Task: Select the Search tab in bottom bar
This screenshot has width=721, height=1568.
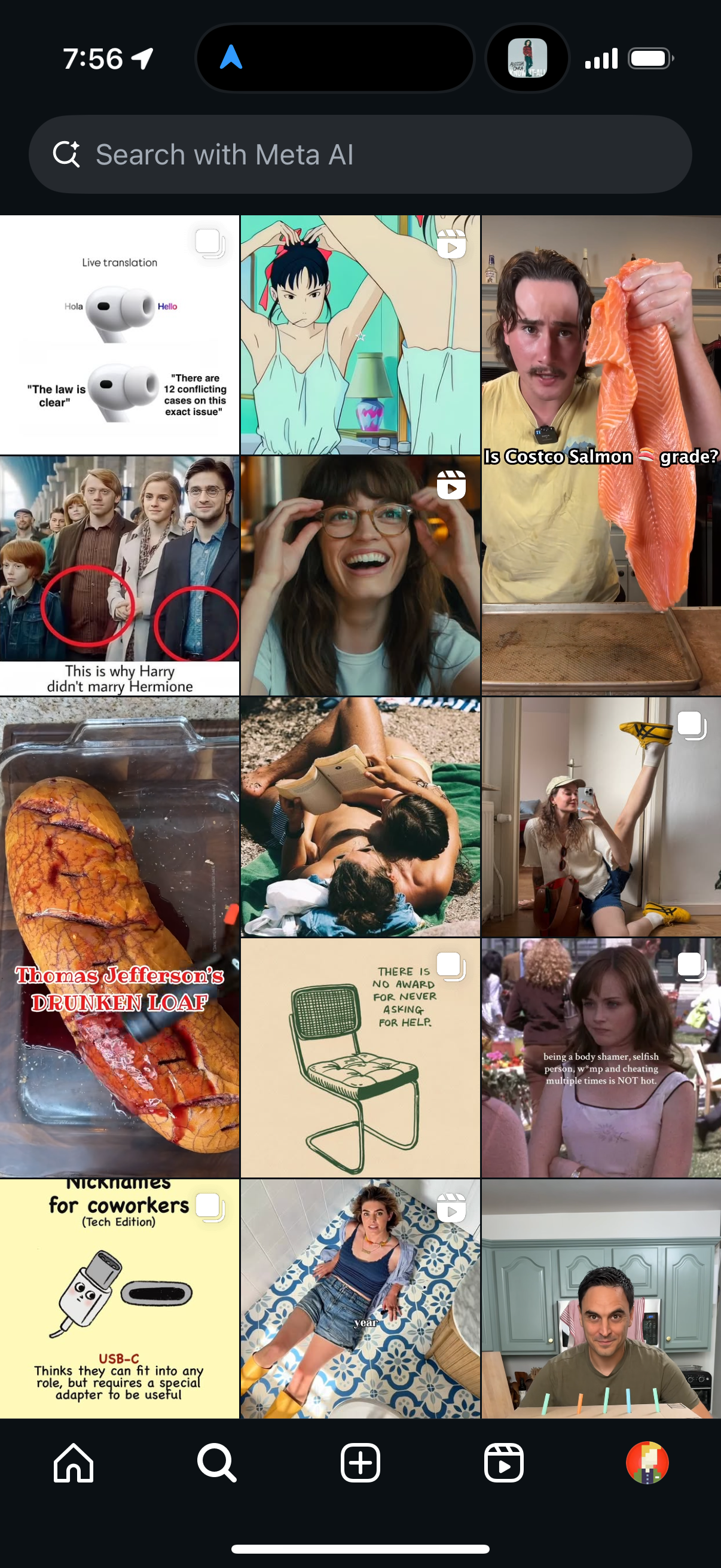Action: pos(217,1462)
